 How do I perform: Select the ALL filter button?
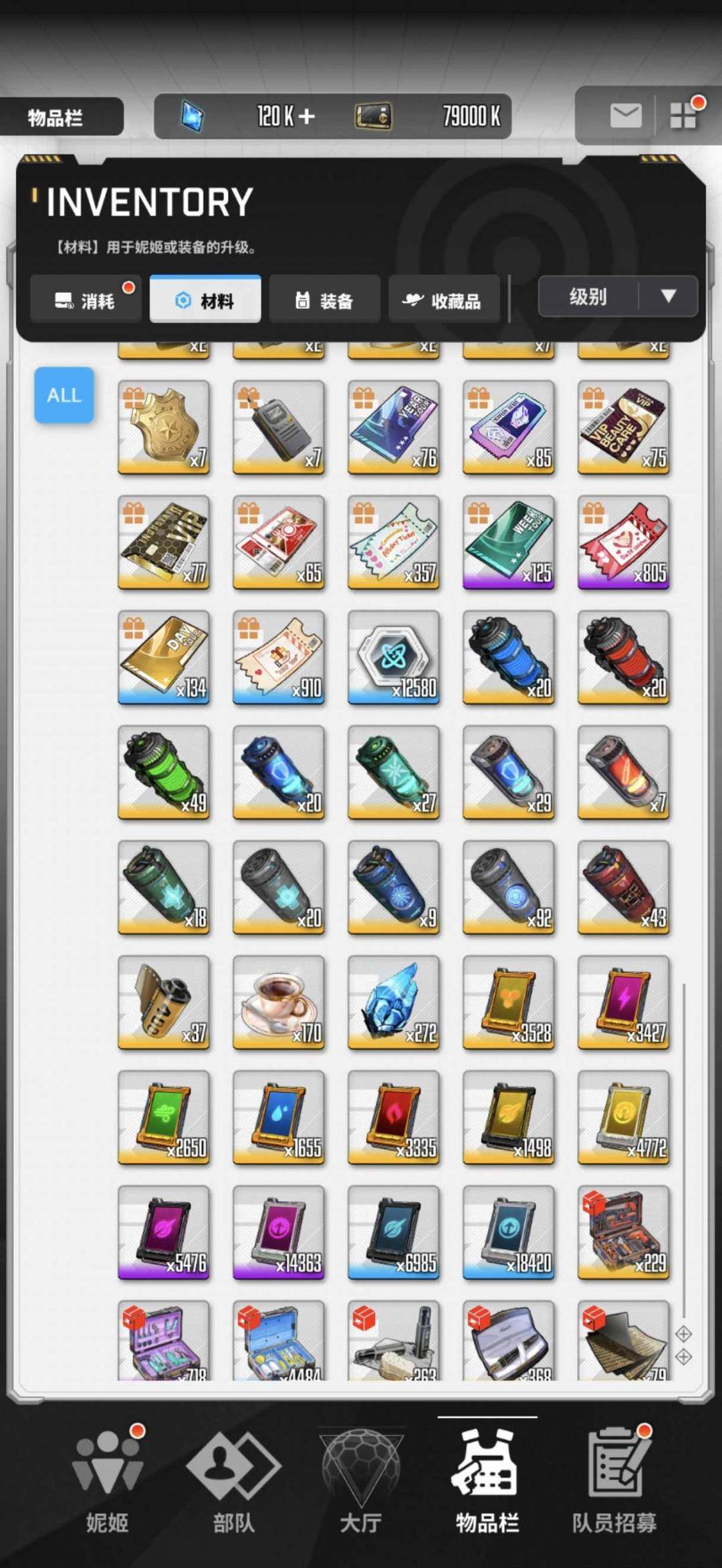tap(64, 395)
